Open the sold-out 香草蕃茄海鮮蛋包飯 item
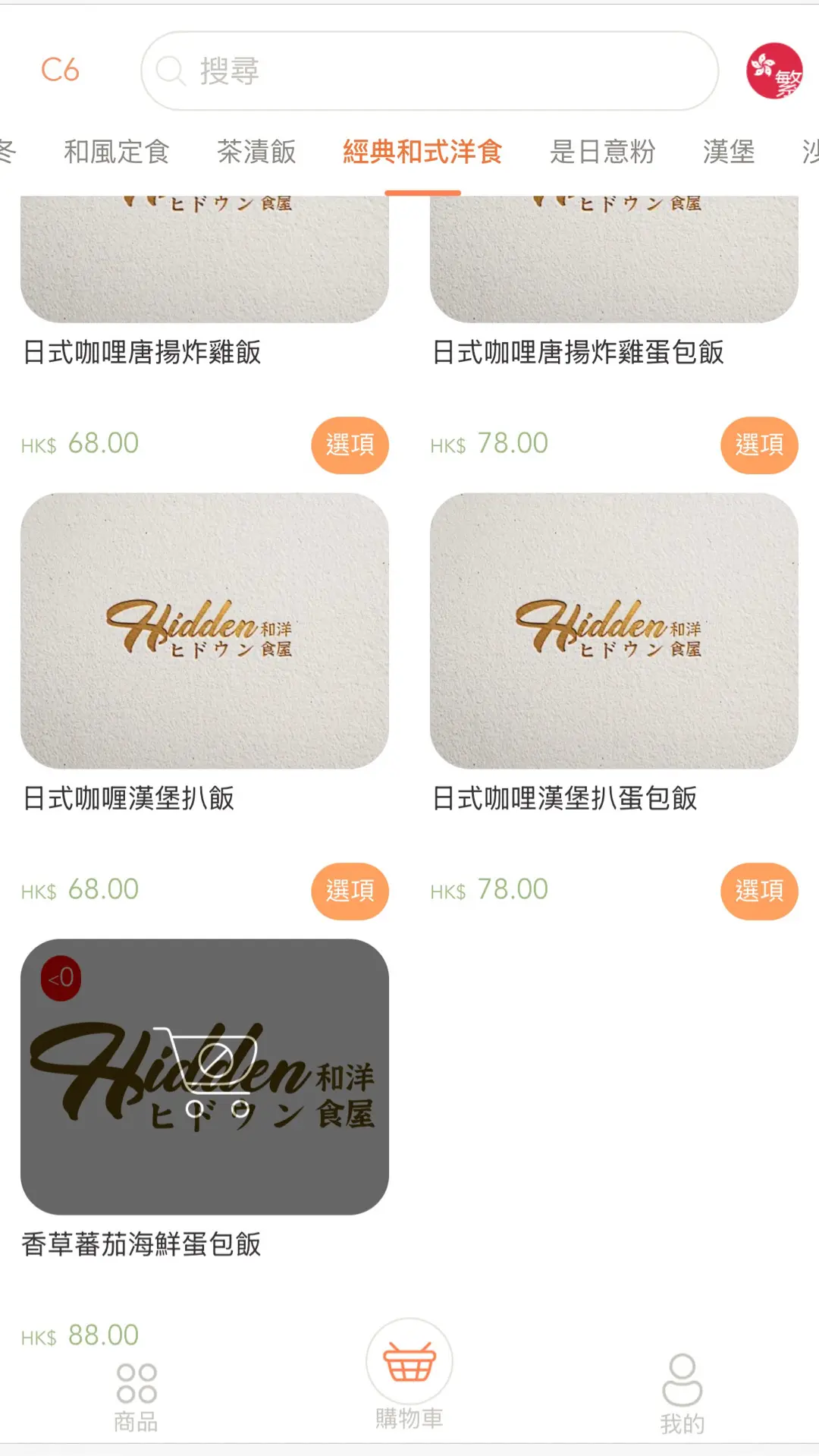819x1456 pixels. (205, 1077)
